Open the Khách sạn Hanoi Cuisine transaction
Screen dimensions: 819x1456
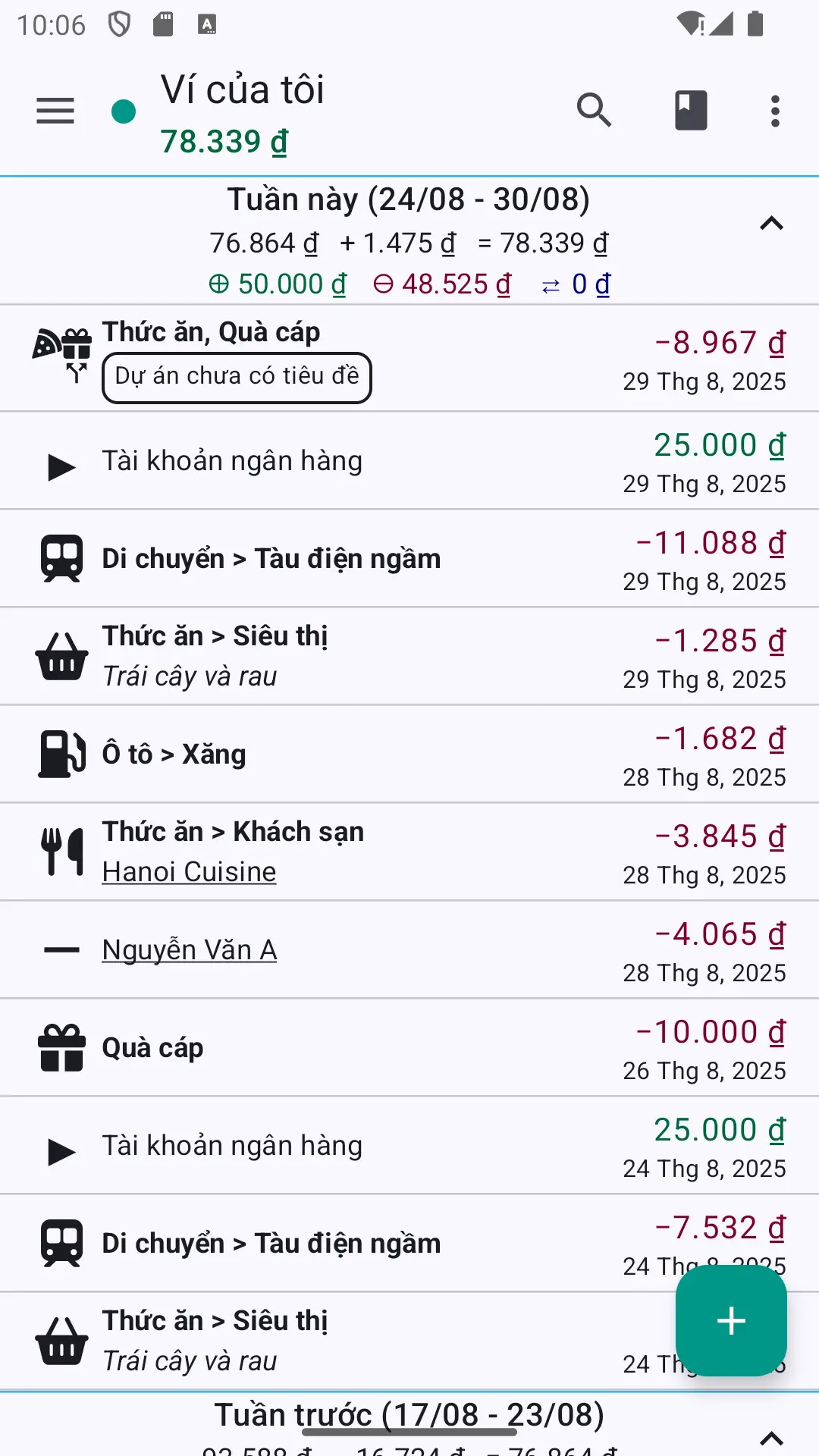click(x=409, y=852)
